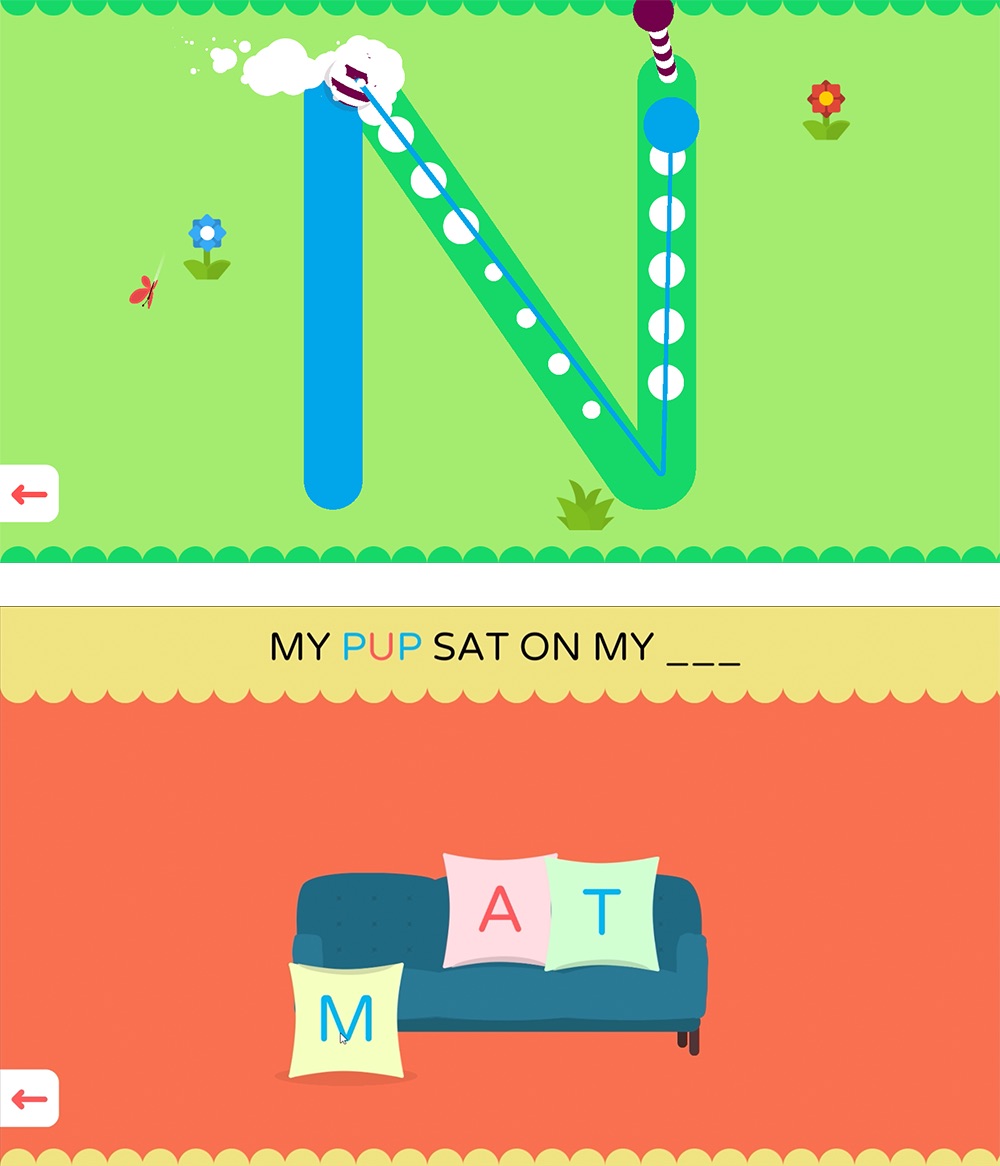The width and height of the screenshot is (1000, 1166).
Task: Go back from the couch pillow word screen
Action: click(x=29, y=1099)
